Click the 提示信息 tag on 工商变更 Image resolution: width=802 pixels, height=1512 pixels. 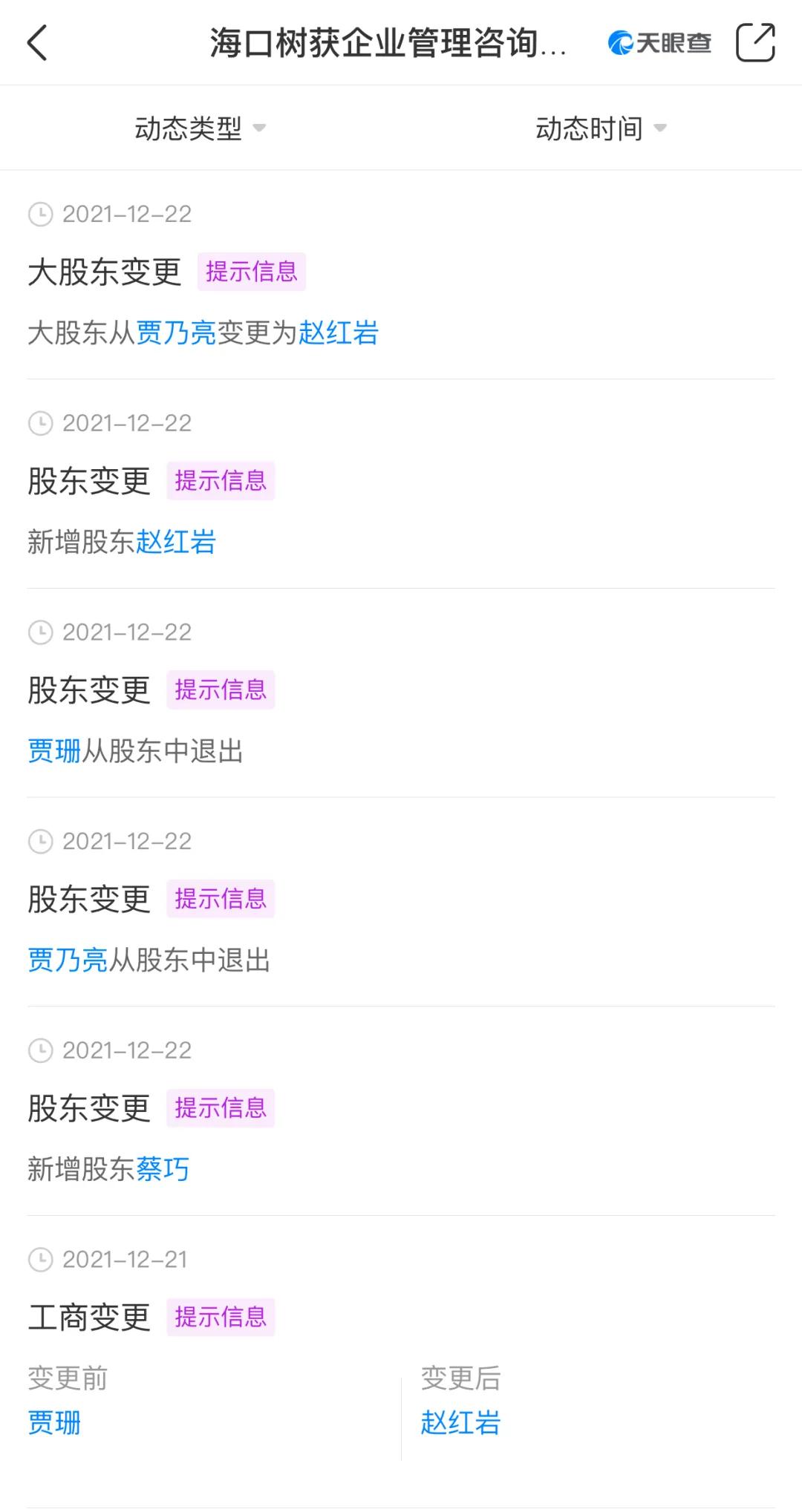[221, 1317]
